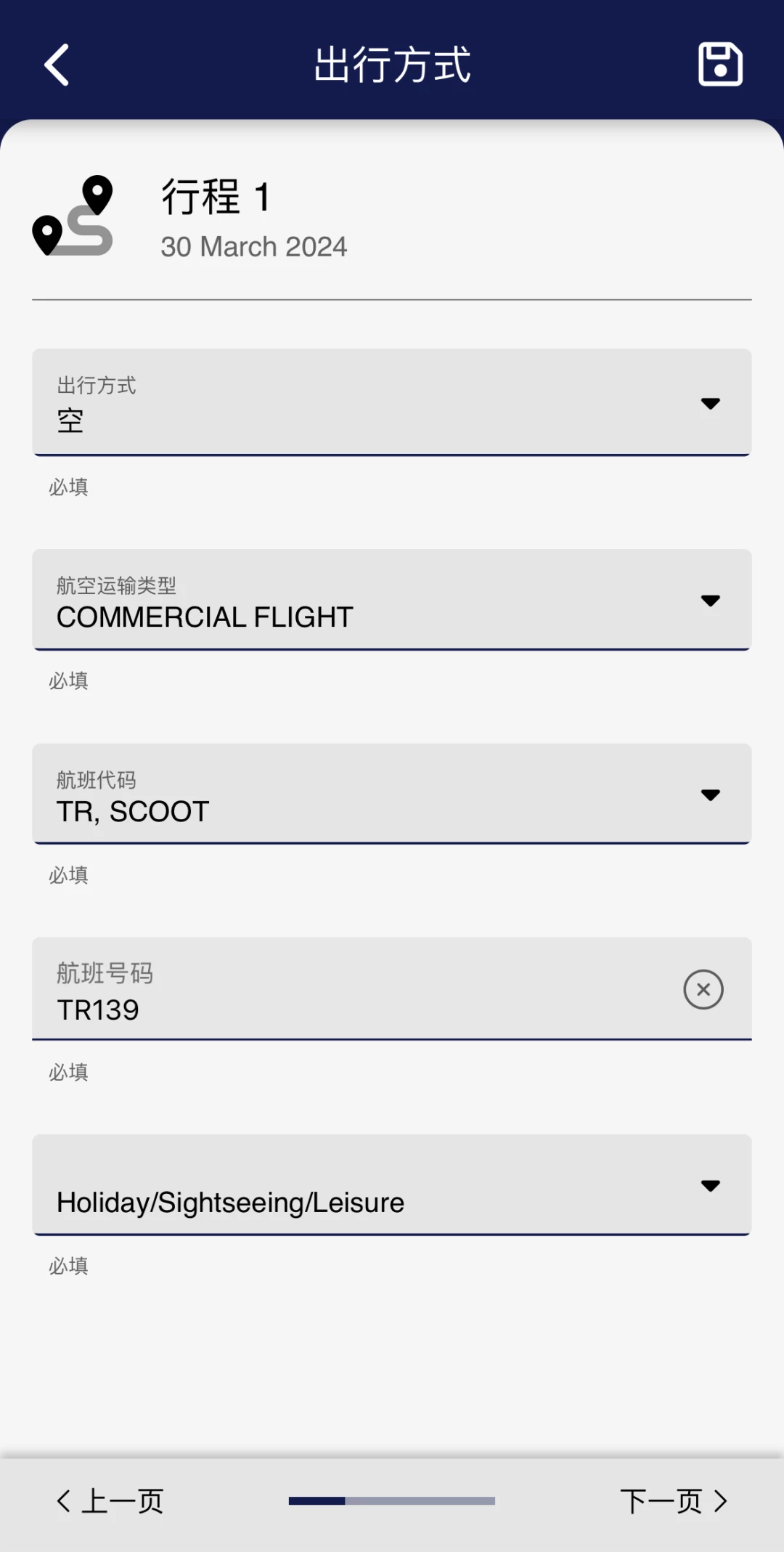Viewport: 784px width, 1552px height.
Task: Continue to 下一页 next page
Action: pos(674,1501)
